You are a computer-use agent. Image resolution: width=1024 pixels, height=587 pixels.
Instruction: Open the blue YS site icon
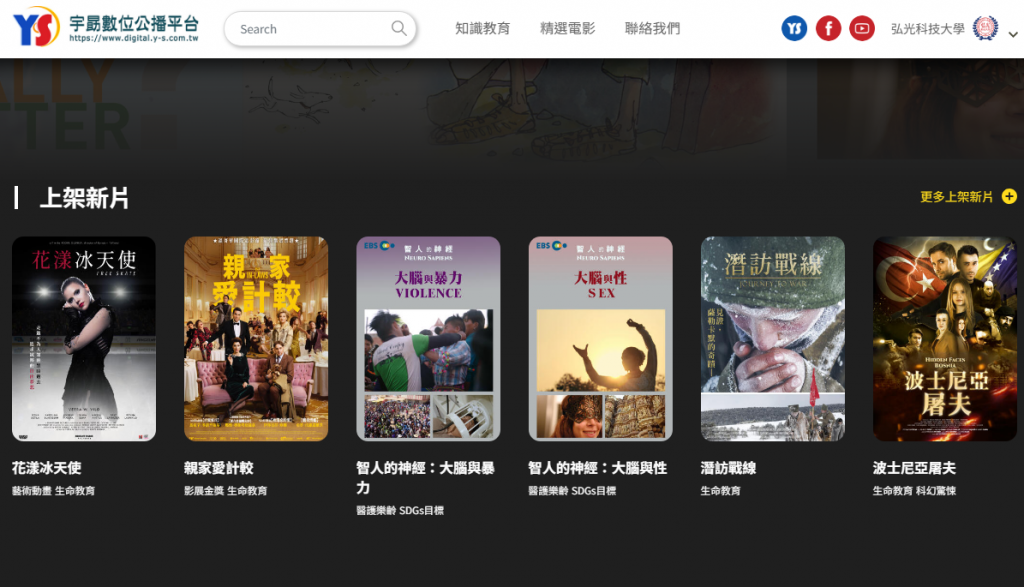[x=794, y=29]
